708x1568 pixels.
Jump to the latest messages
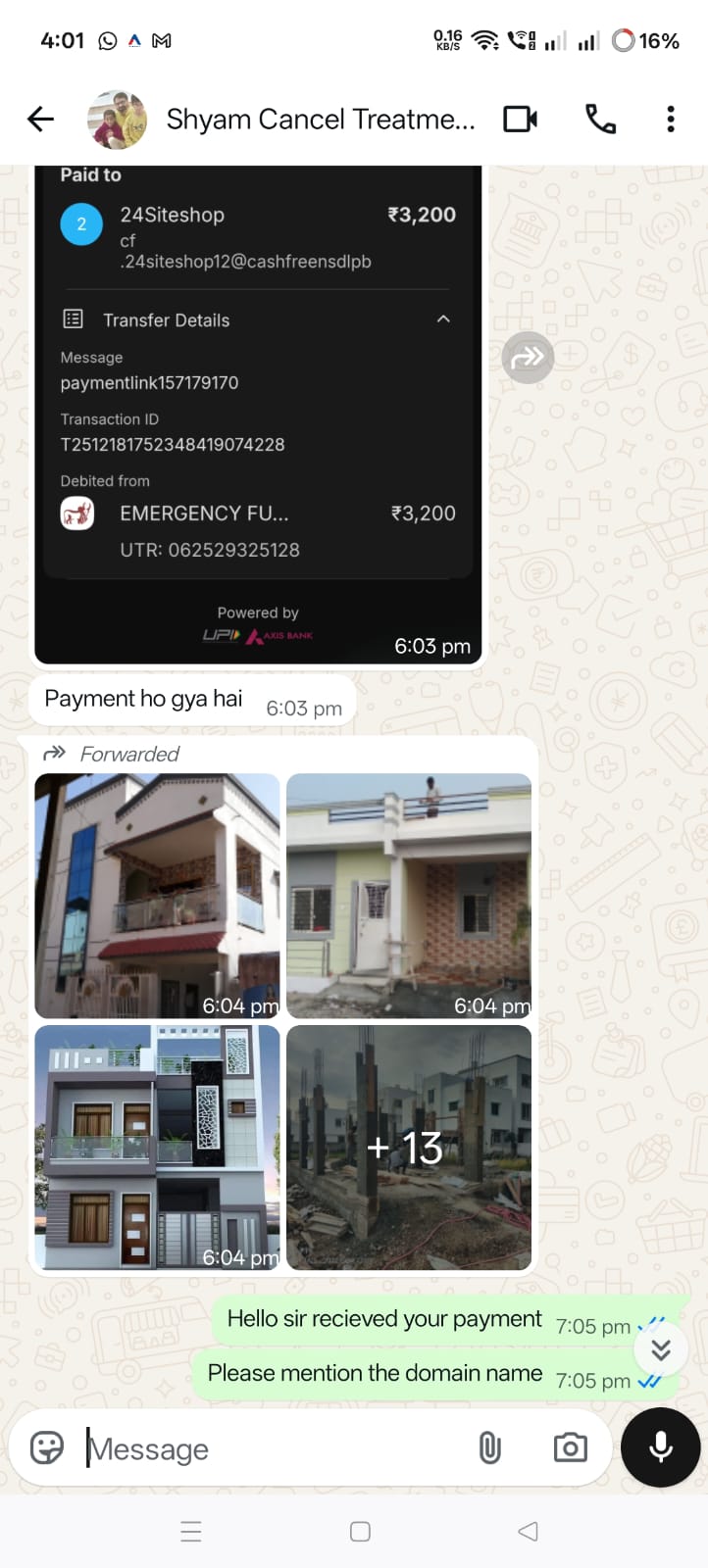(661, 1349)
